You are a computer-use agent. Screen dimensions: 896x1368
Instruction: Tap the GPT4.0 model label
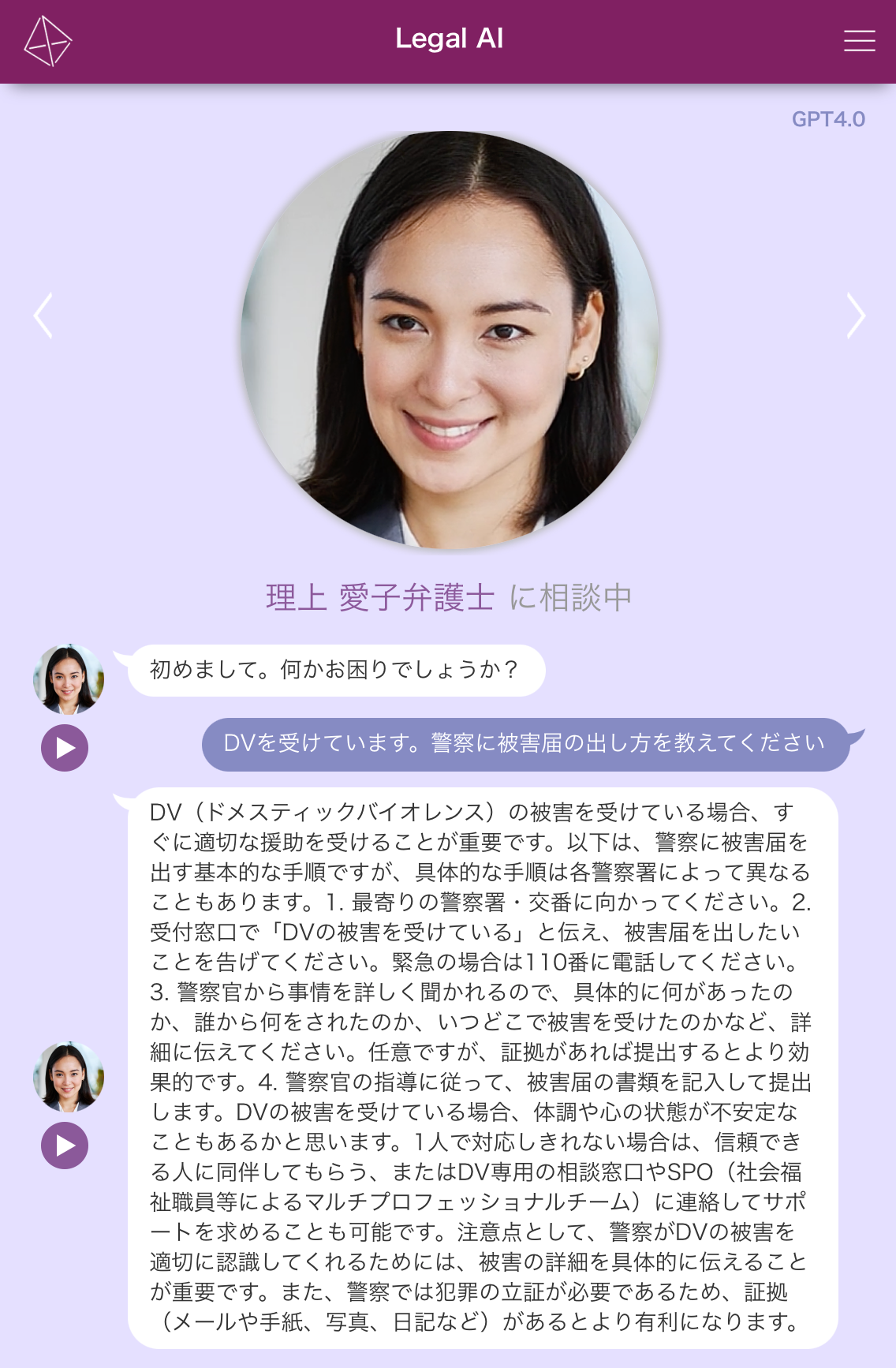tap(828, 119)
